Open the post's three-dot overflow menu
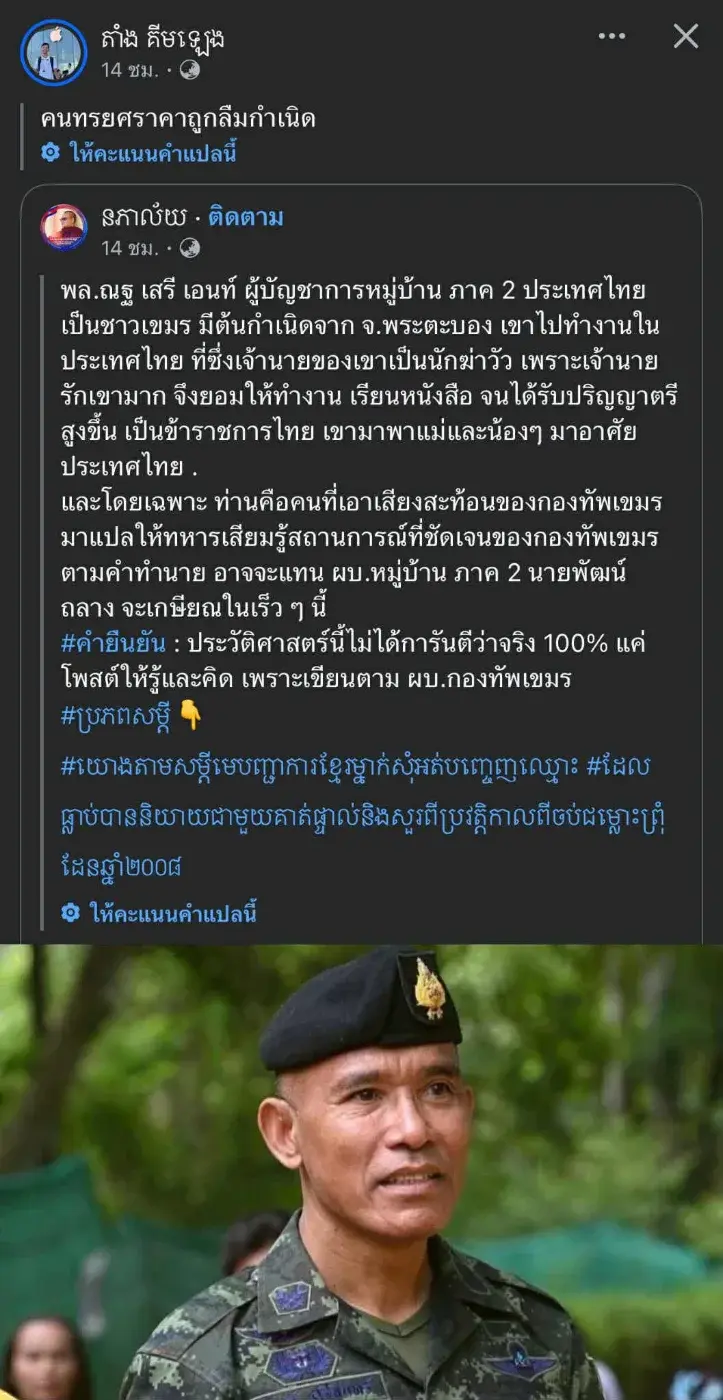 611,37
